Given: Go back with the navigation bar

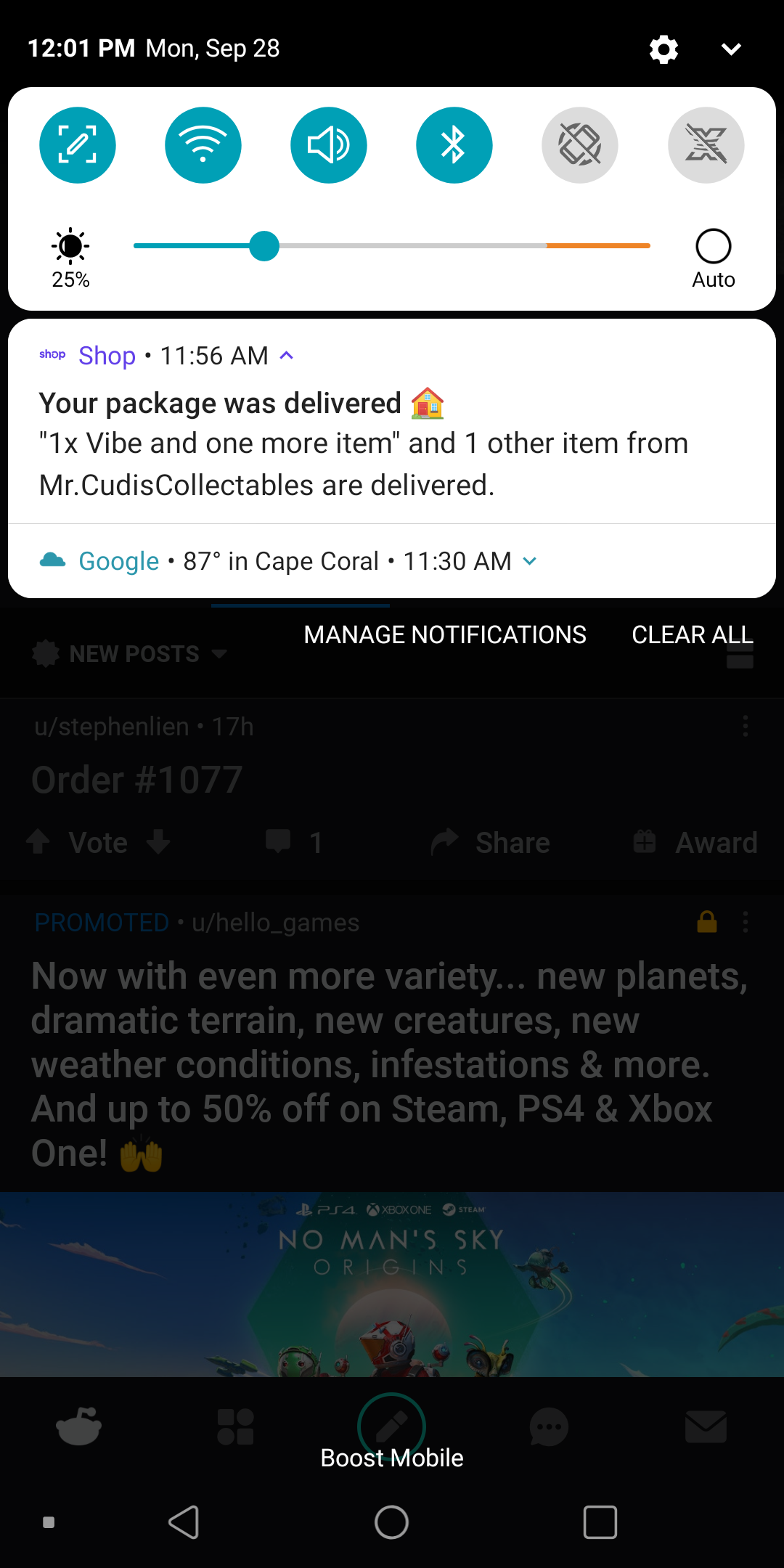Looking at the screenshot, I should tap(184, 1522).
